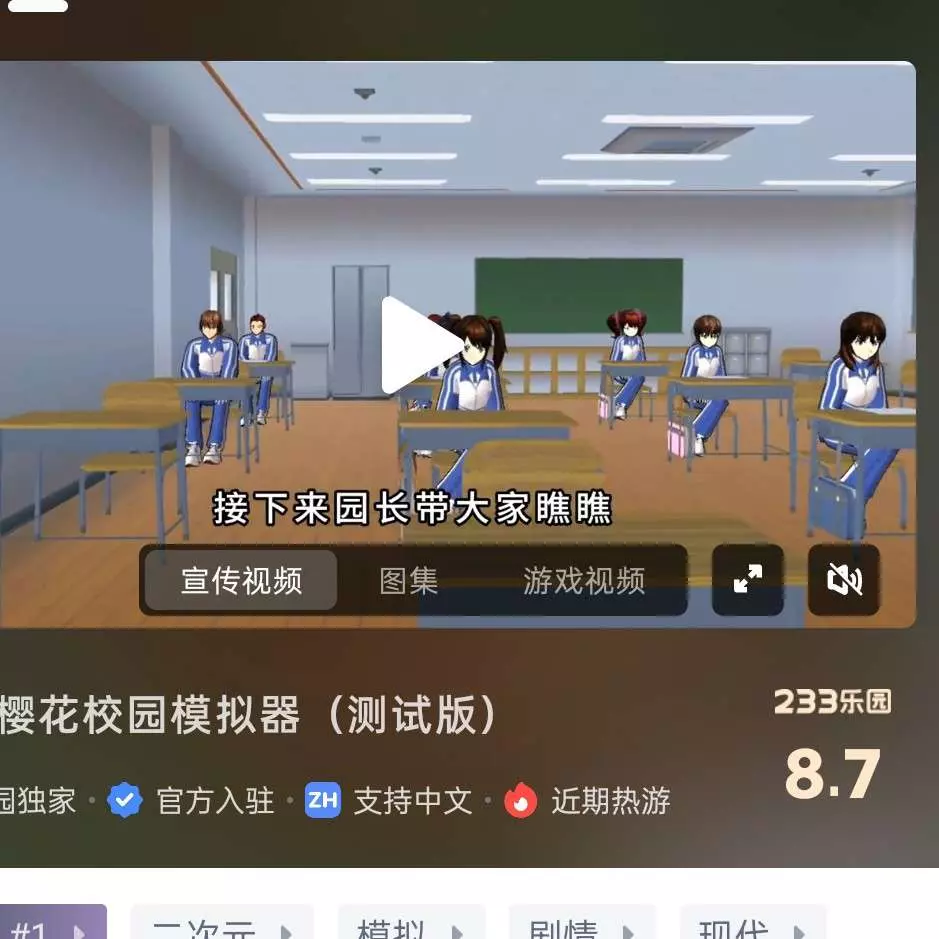Open the 二次元 tag chip
The width and height of the screenshot is (939, 939).
pyautogui.click(x=221, y=926)
